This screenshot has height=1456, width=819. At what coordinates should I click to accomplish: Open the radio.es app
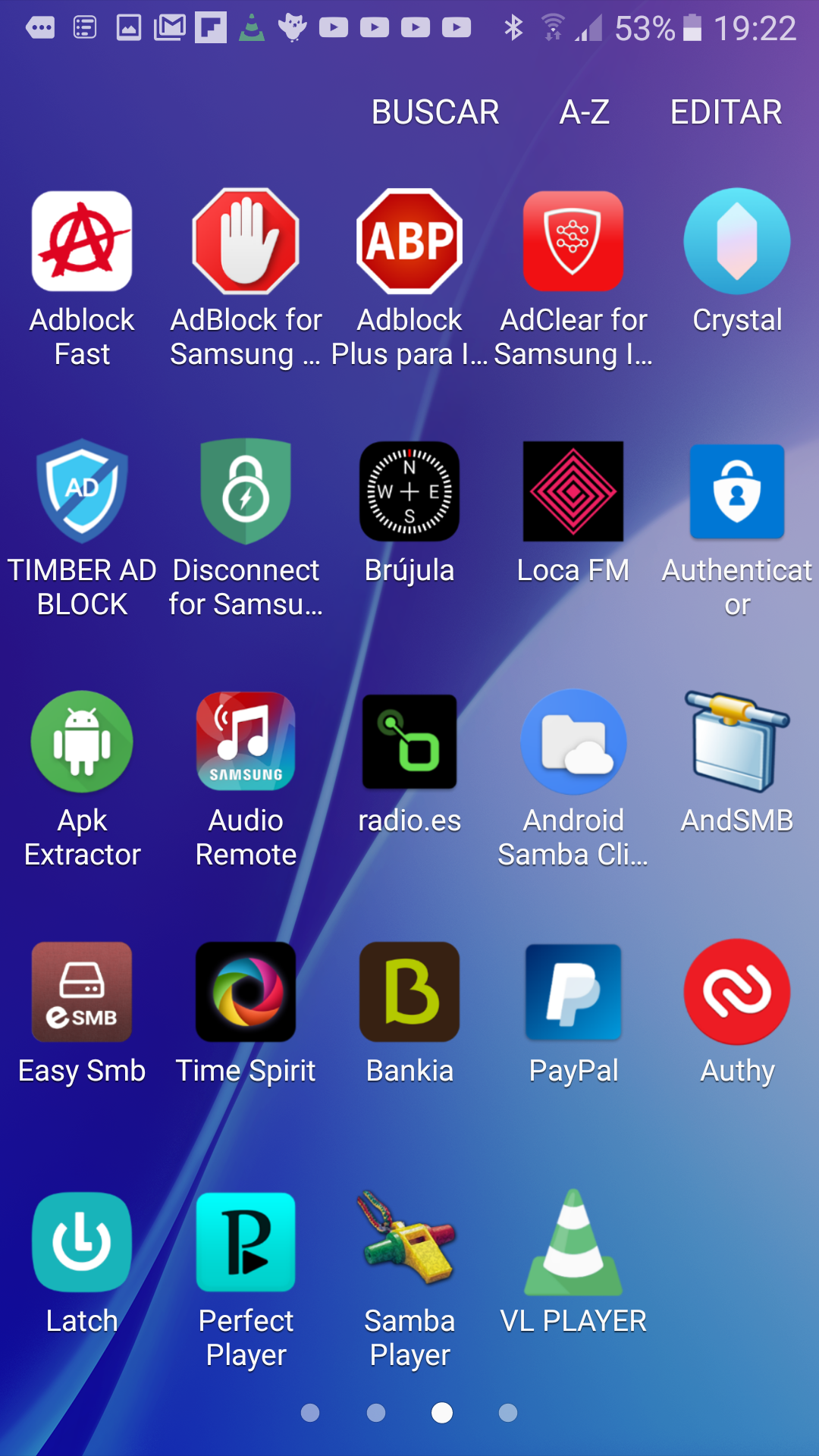(x=409, y=742)
